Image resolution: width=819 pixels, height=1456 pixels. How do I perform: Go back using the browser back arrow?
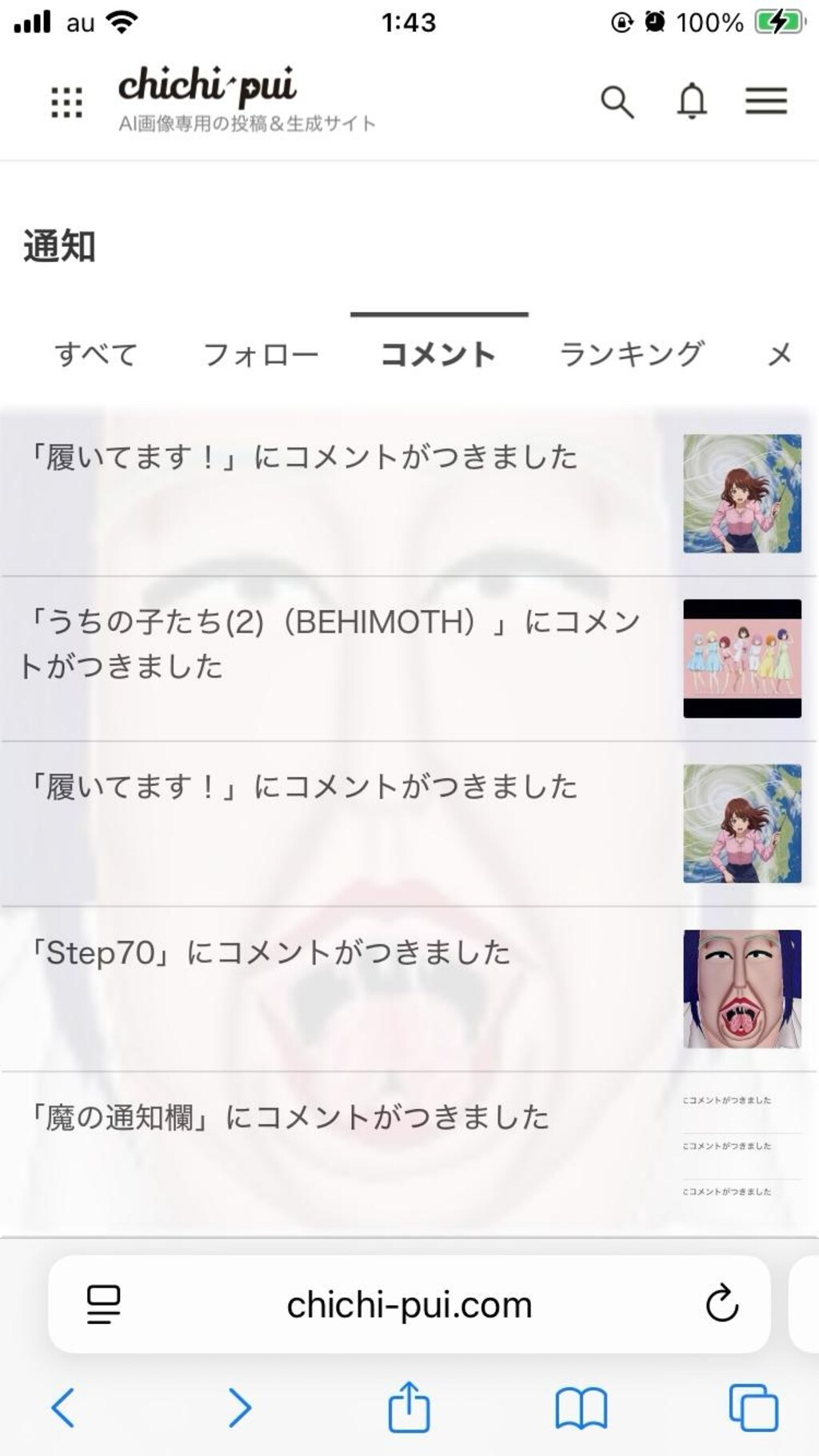[64, 1407]
